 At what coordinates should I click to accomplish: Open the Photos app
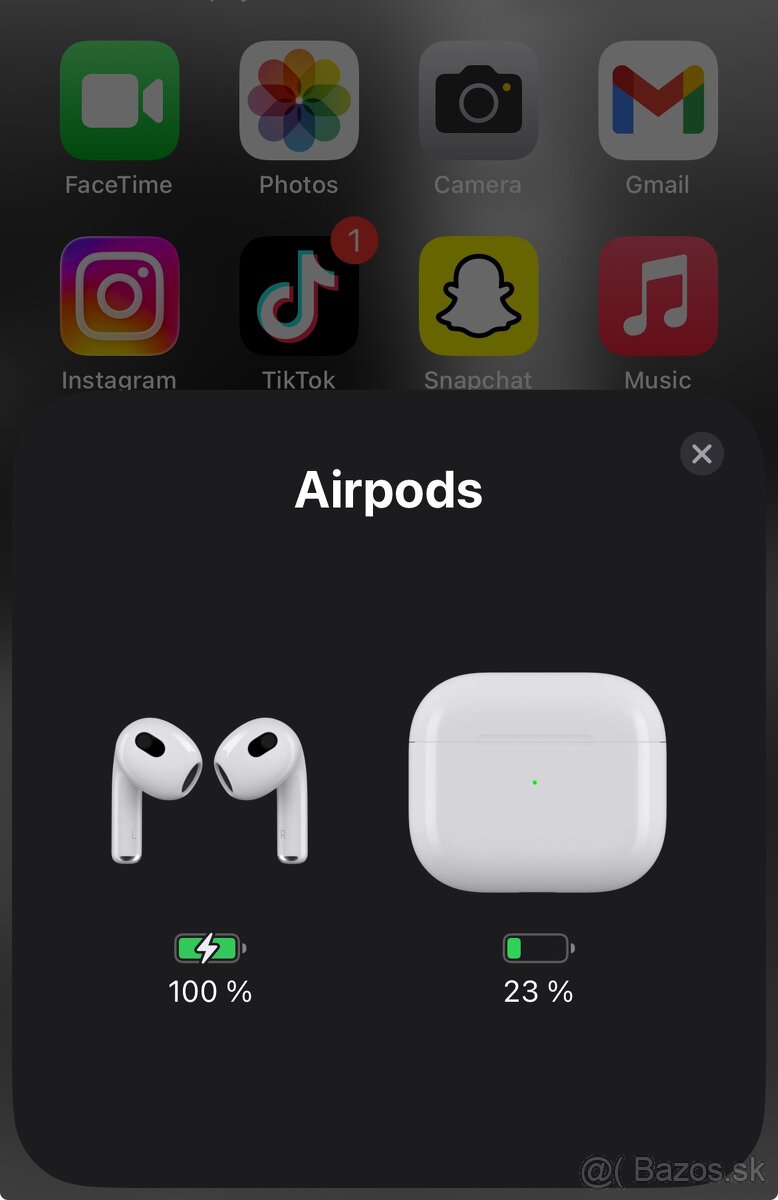coord(298,99)
